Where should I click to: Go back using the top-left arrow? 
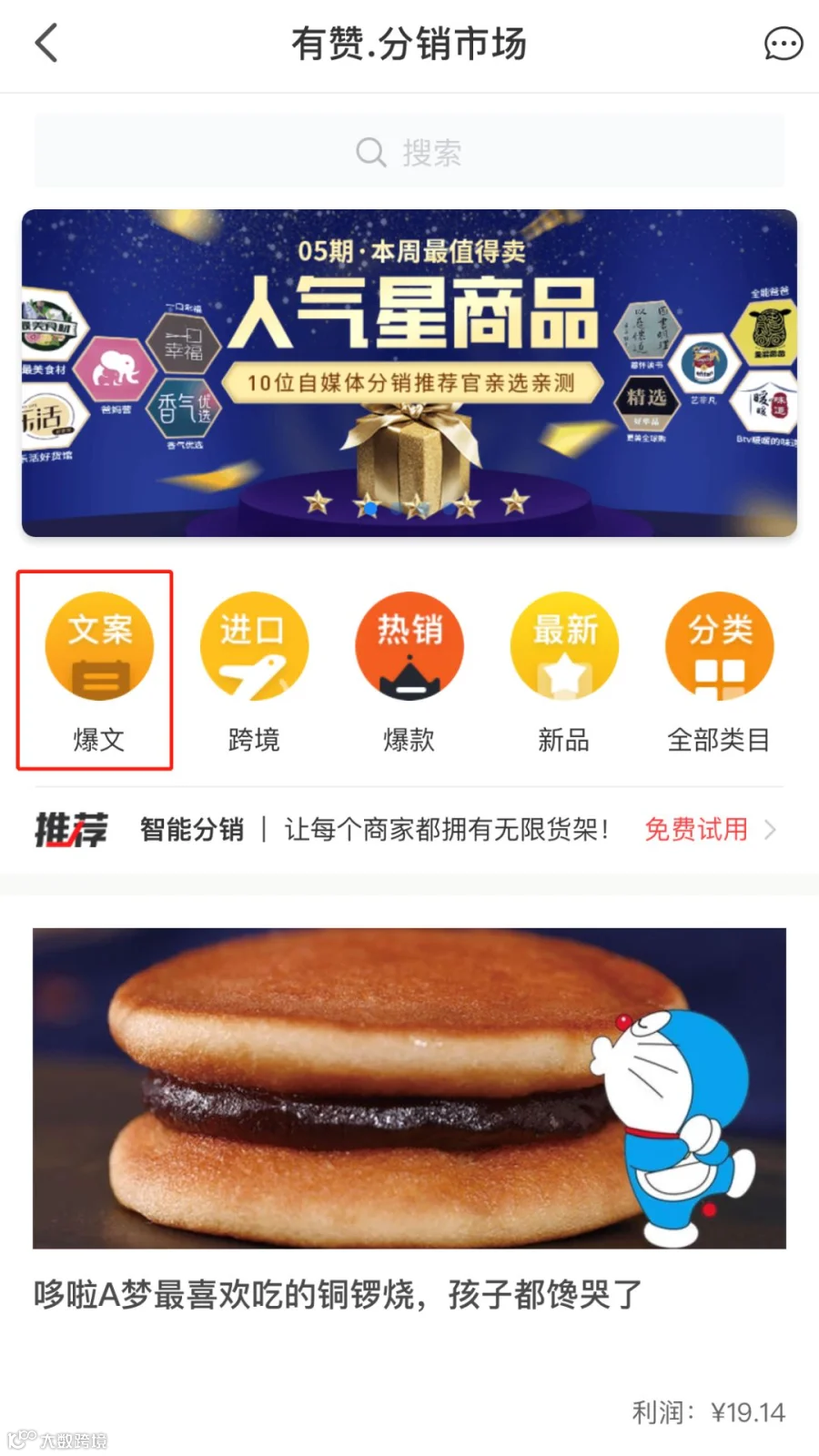click(x=46, y=43)
